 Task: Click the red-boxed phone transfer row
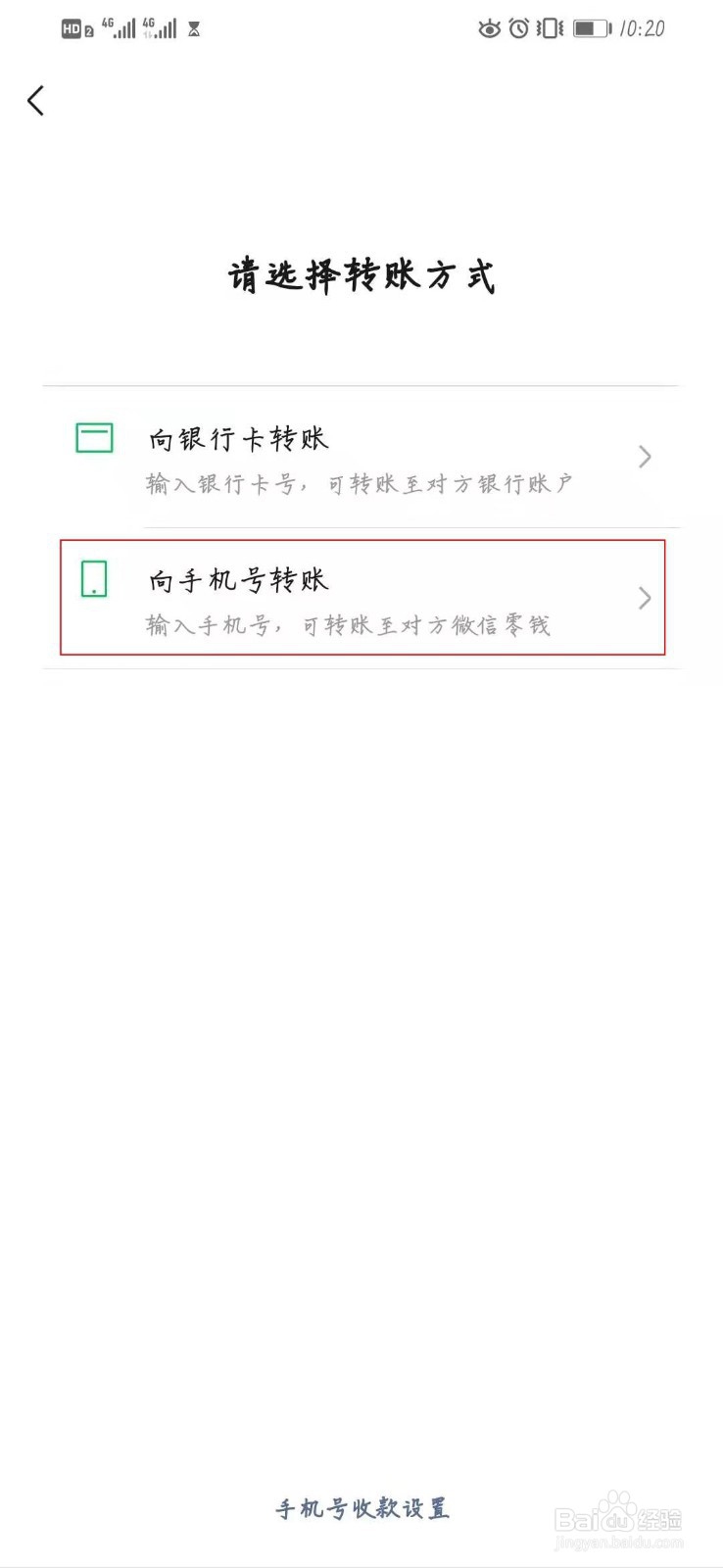[x=361, y=598]
